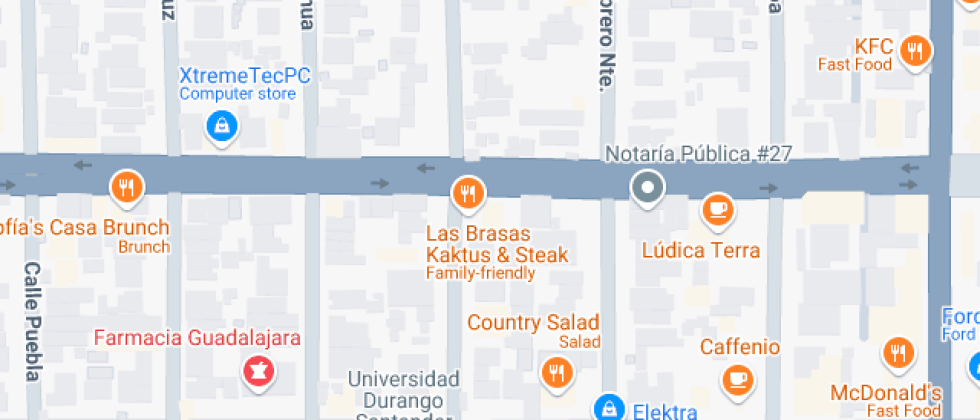Tap Sofía's Casa Brunch map pin
Screen dimensions: 980x420
point(126,187)
